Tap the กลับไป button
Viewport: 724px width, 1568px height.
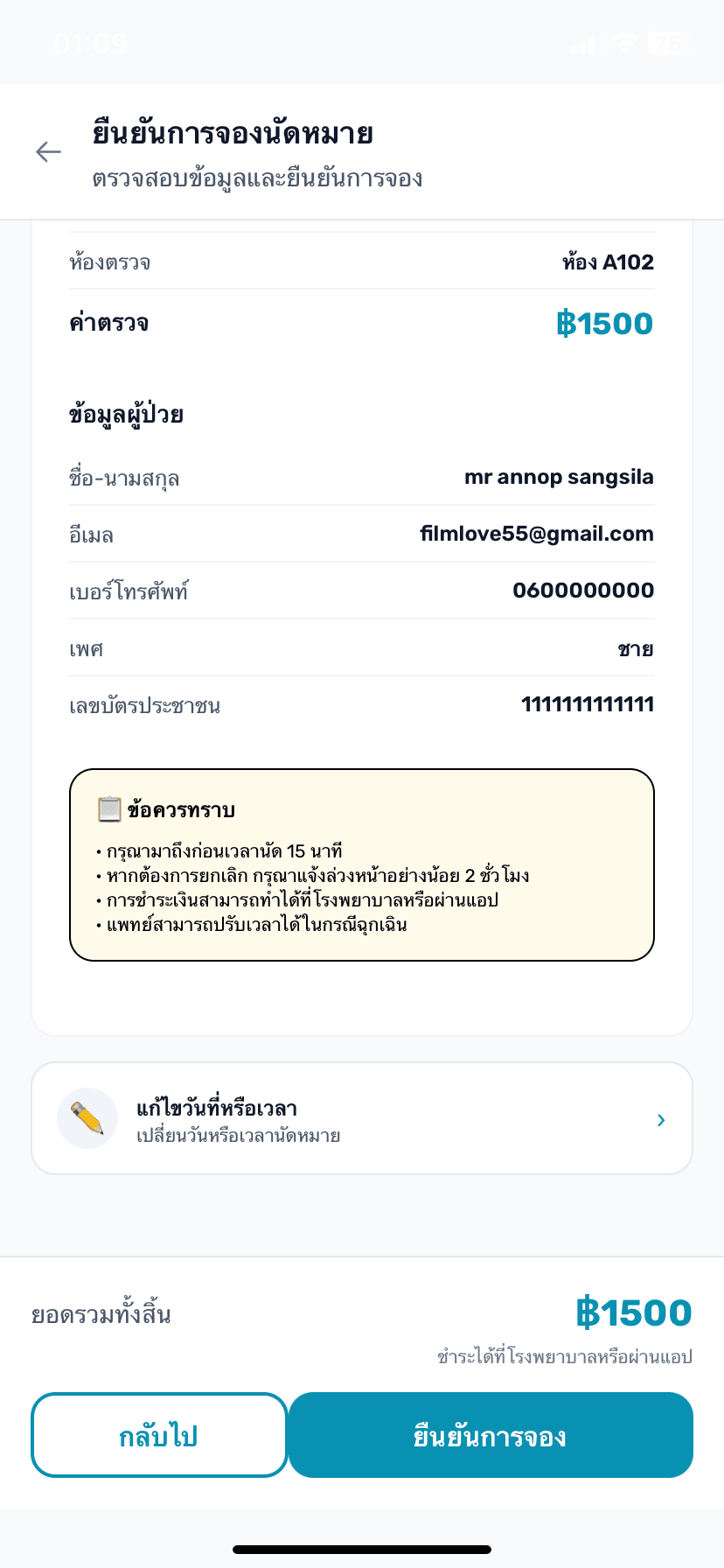[159, 1436]
